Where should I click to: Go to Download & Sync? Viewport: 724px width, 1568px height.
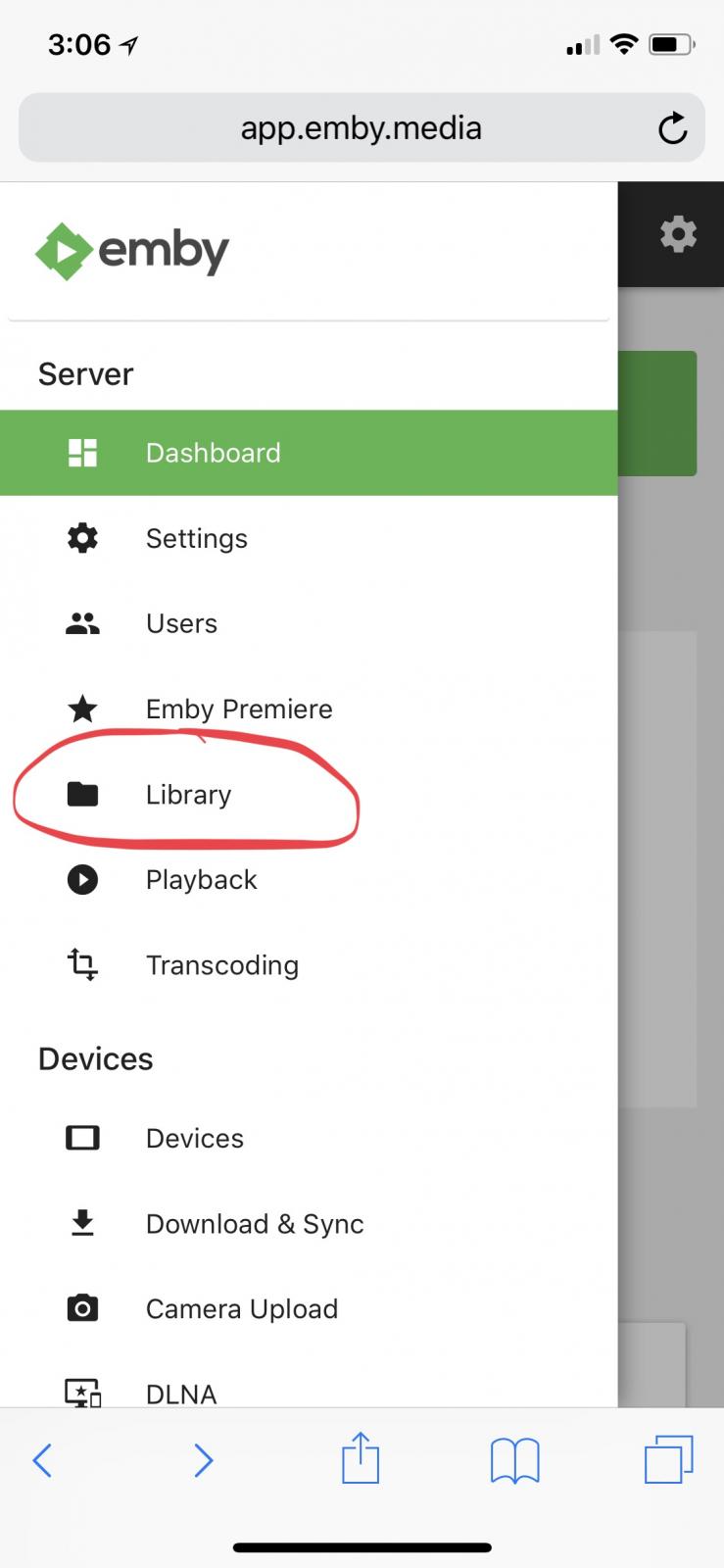click(x=254, y=1224)
